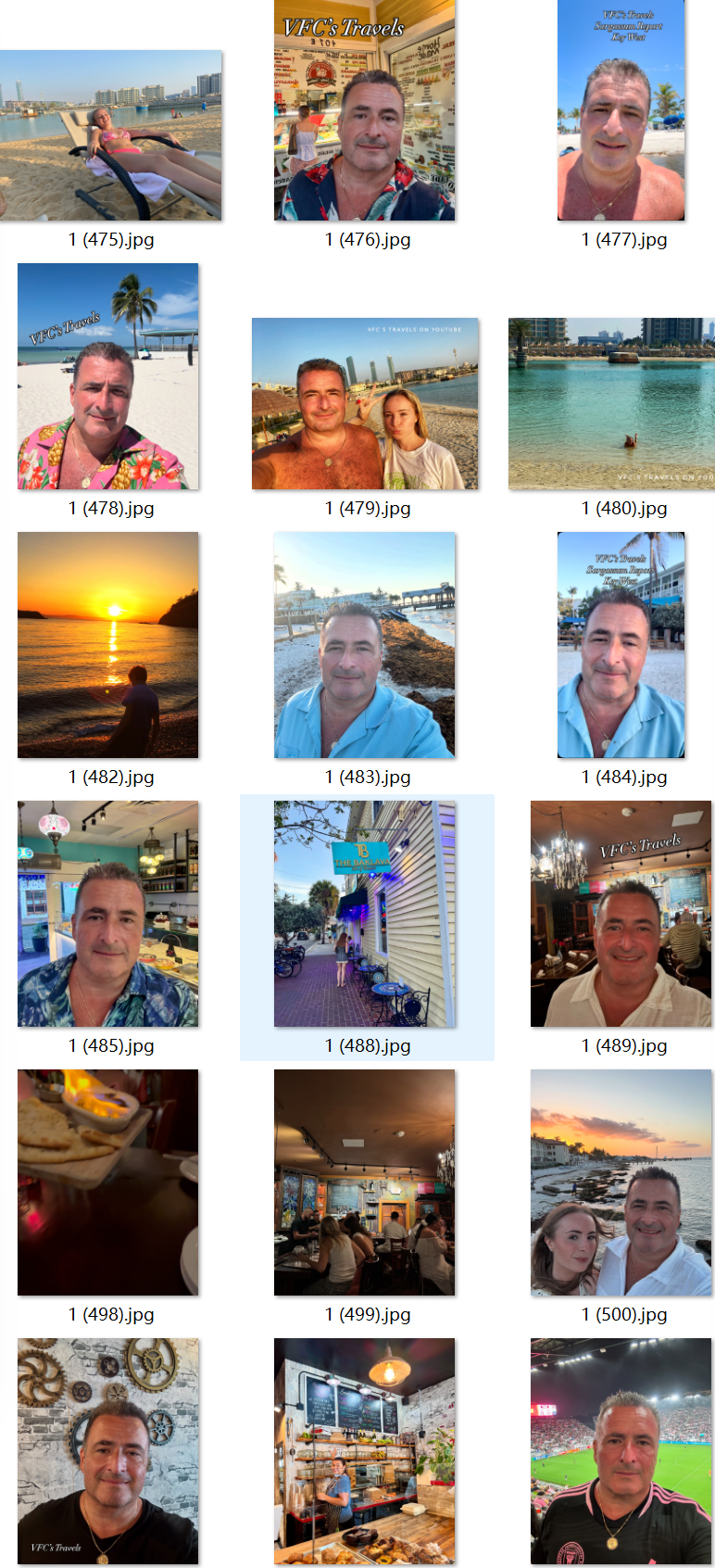Select image 1 (489).jpg
The image size is (715, 1568).
click(621, 914)
